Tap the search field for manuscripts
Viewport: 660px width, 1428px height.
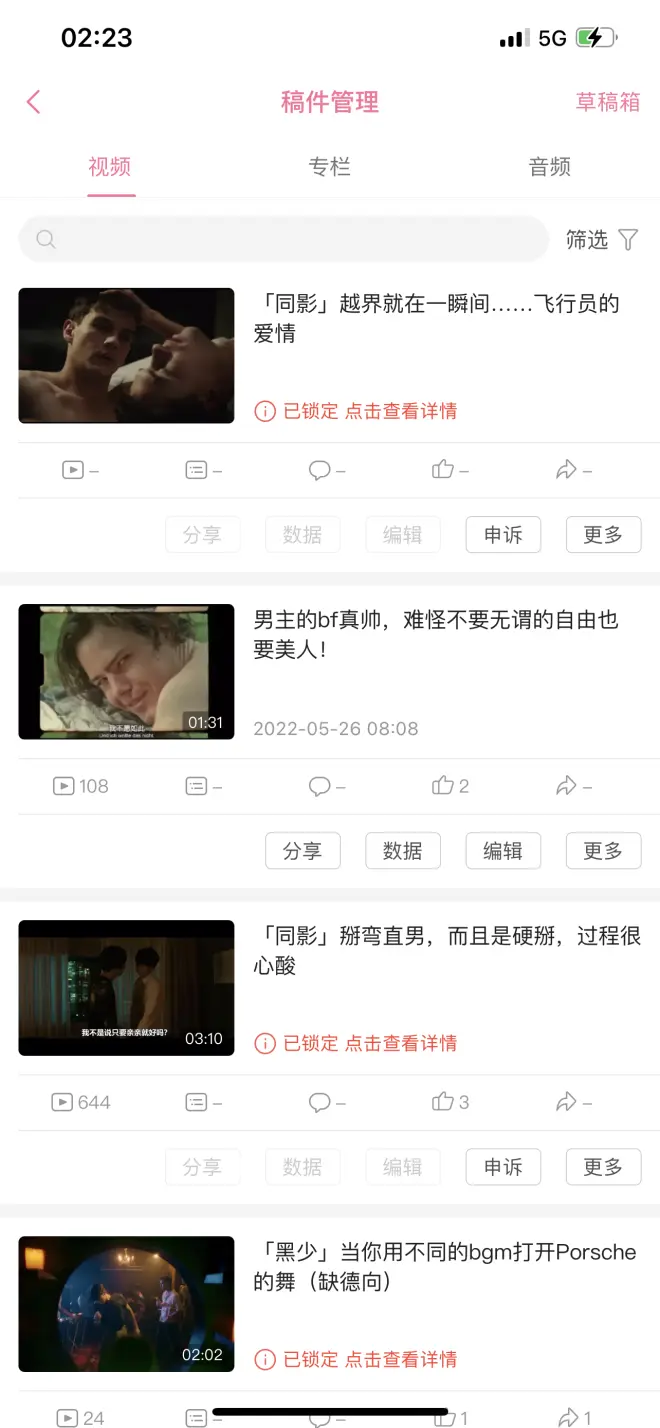click(x=284, y=239)
